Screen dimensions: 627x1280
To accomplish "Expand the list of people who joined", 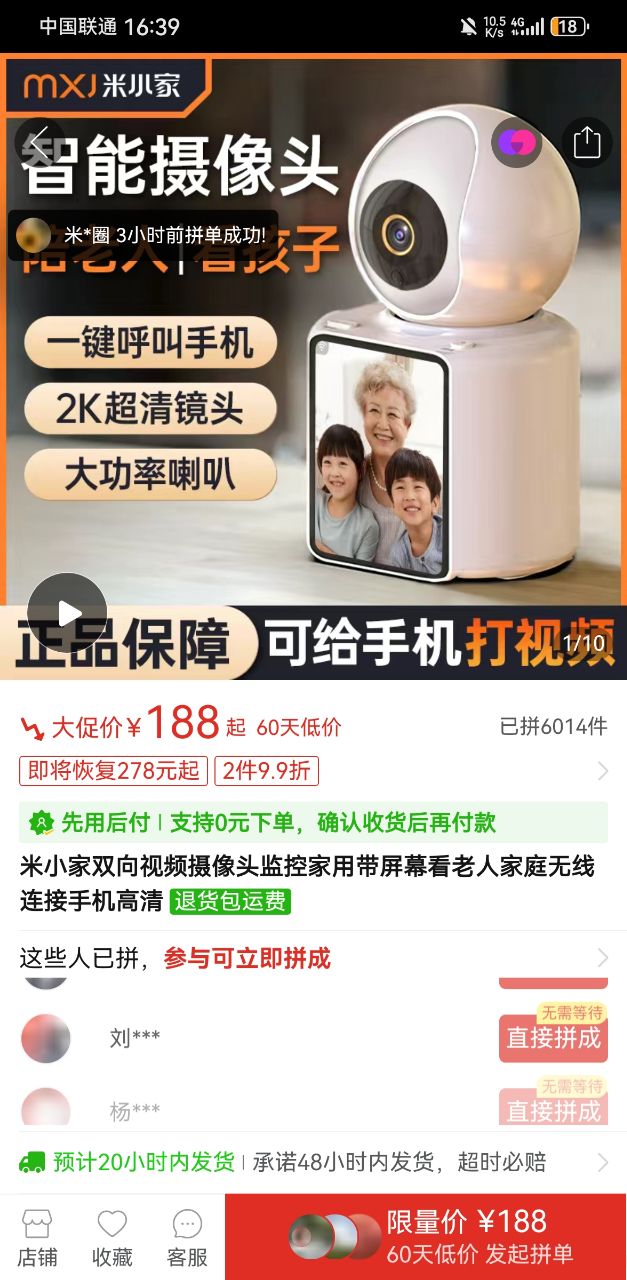I will click(x=602, y=959).
